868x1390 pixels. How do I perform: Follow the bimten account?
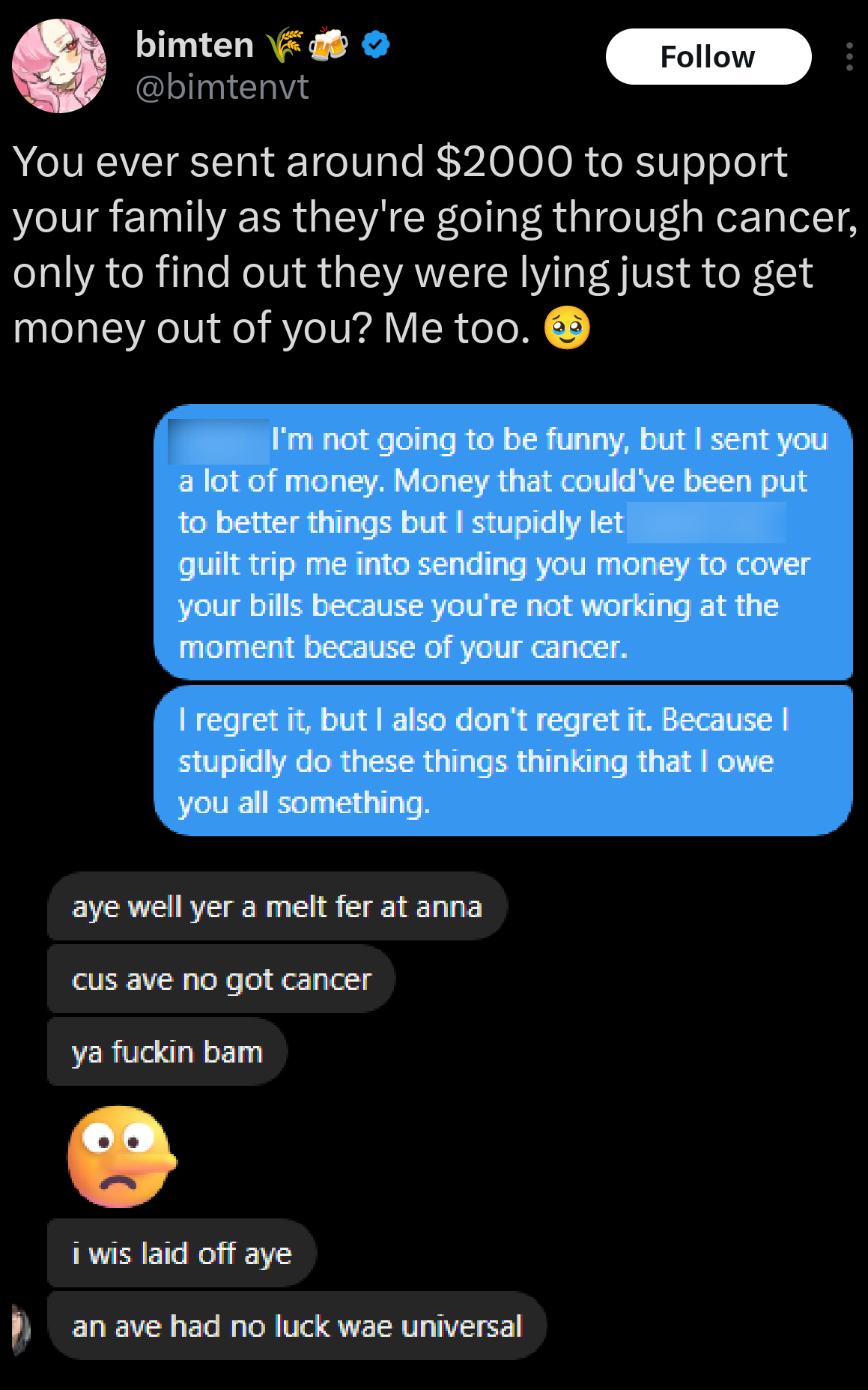(x=708, y=57)
